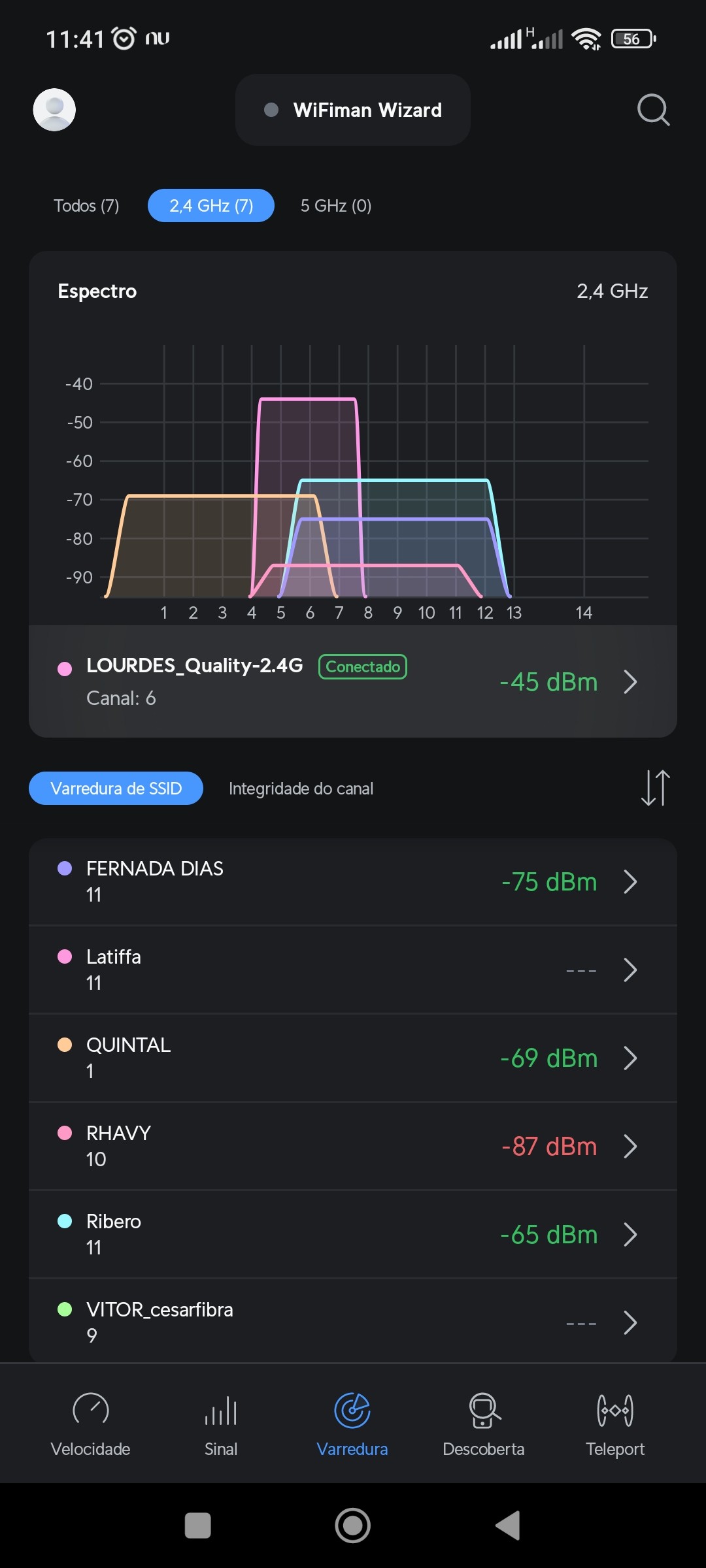The image size is (706, 1568).
Task: Switch to the 5 GHz filter
Action: tap(335, 206)
